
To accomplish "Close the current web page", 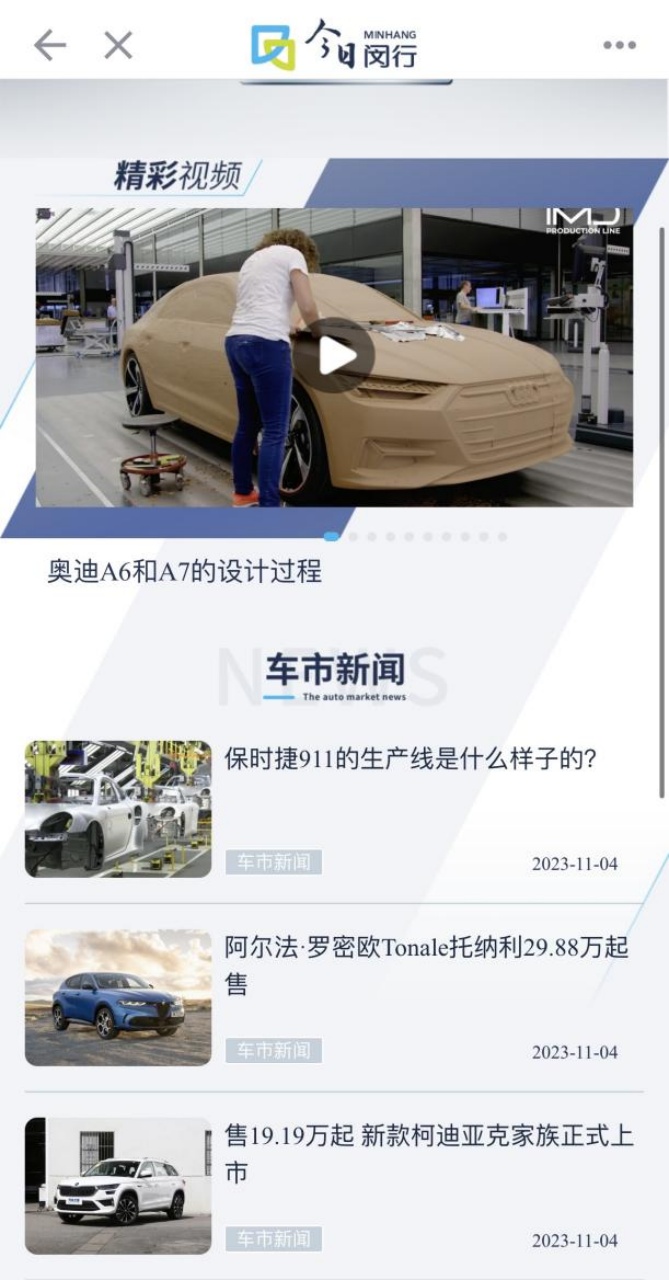I will [118, 45].
